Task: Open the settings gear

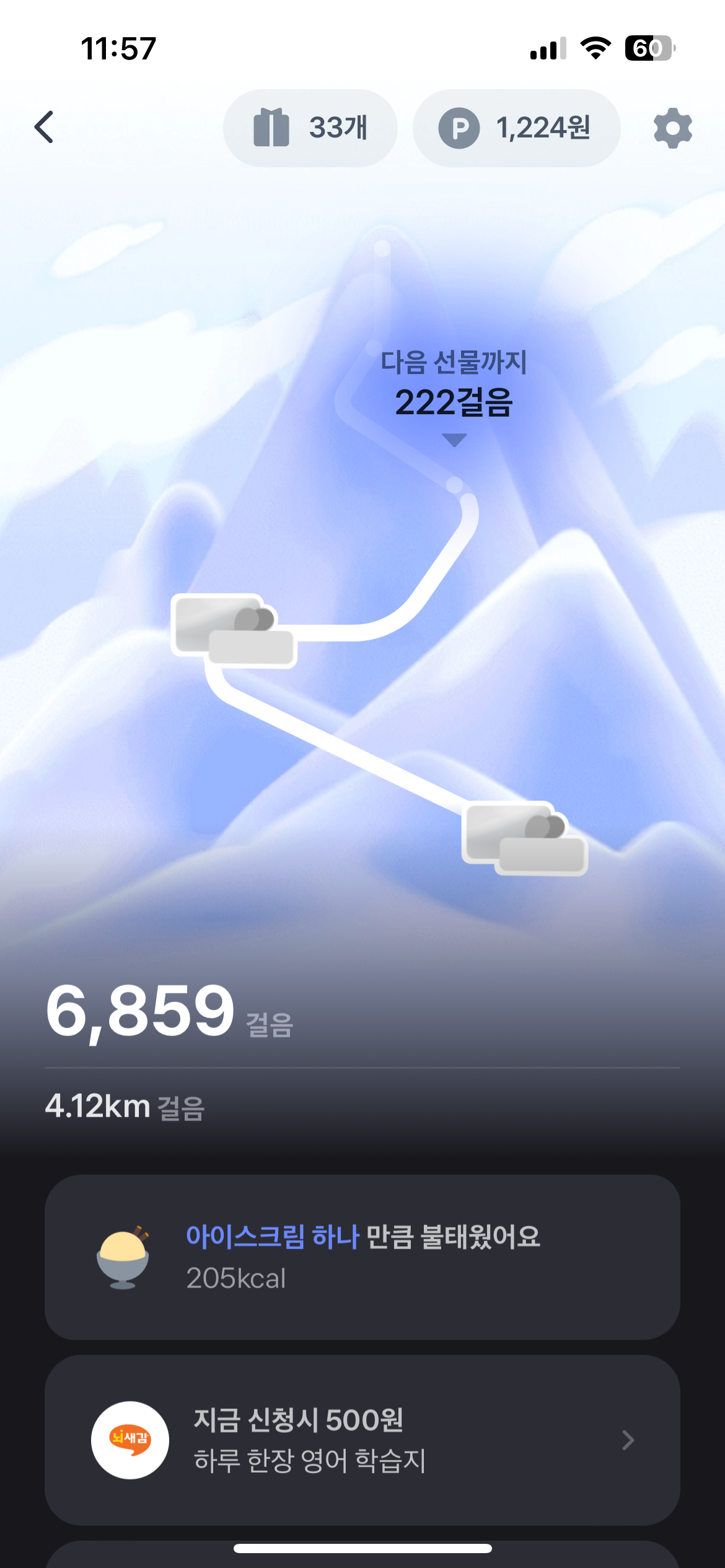Action: pos(672,128)
